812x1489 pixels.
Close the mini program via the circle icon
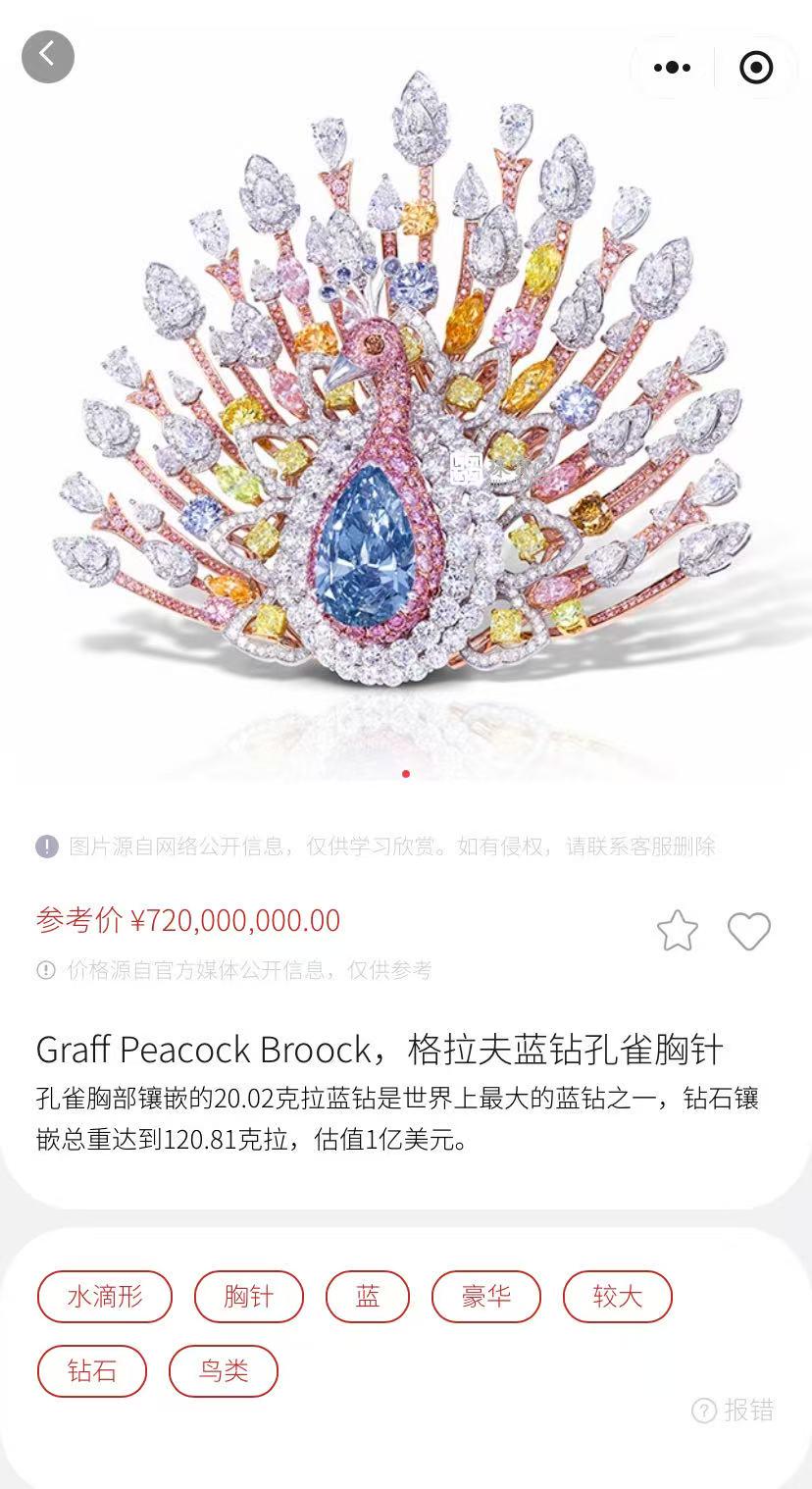click(756, 68)
